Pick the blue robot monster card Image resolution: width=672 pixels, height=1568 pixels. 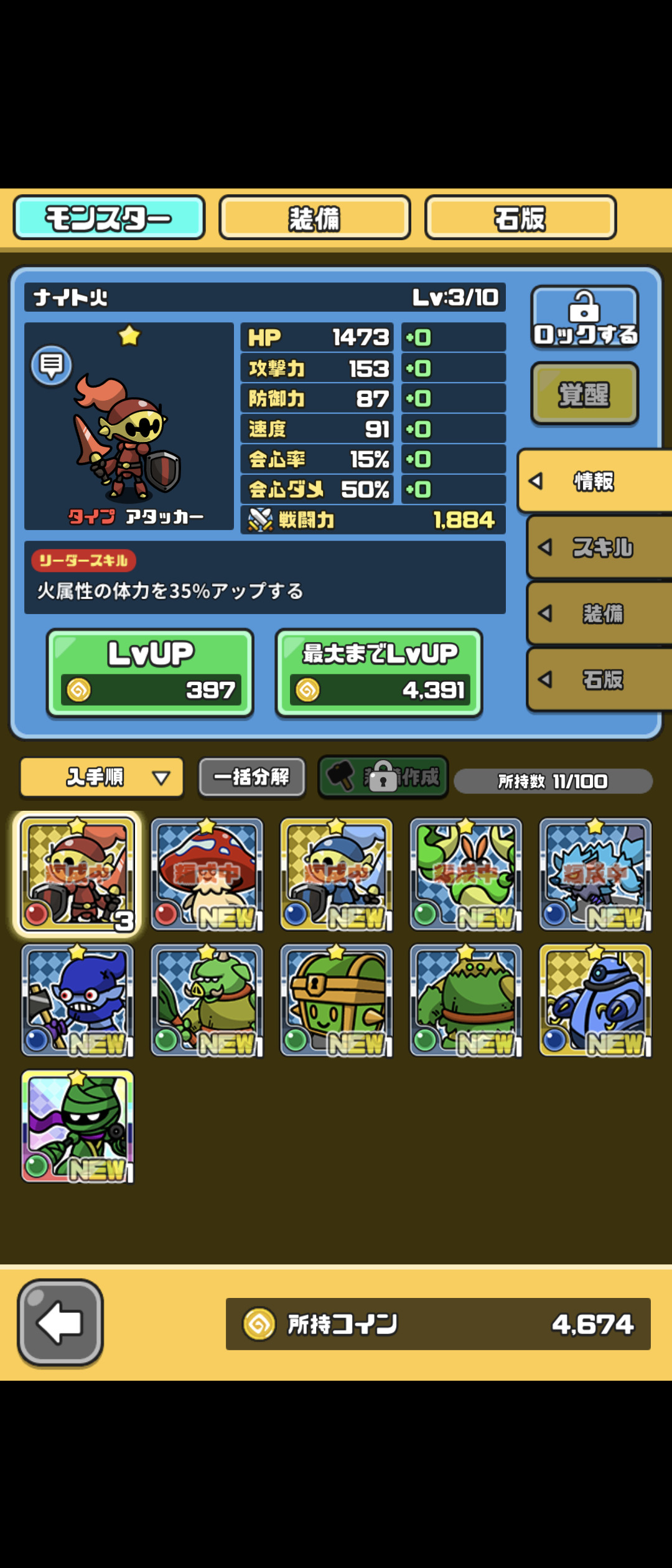click(595, 1001)
